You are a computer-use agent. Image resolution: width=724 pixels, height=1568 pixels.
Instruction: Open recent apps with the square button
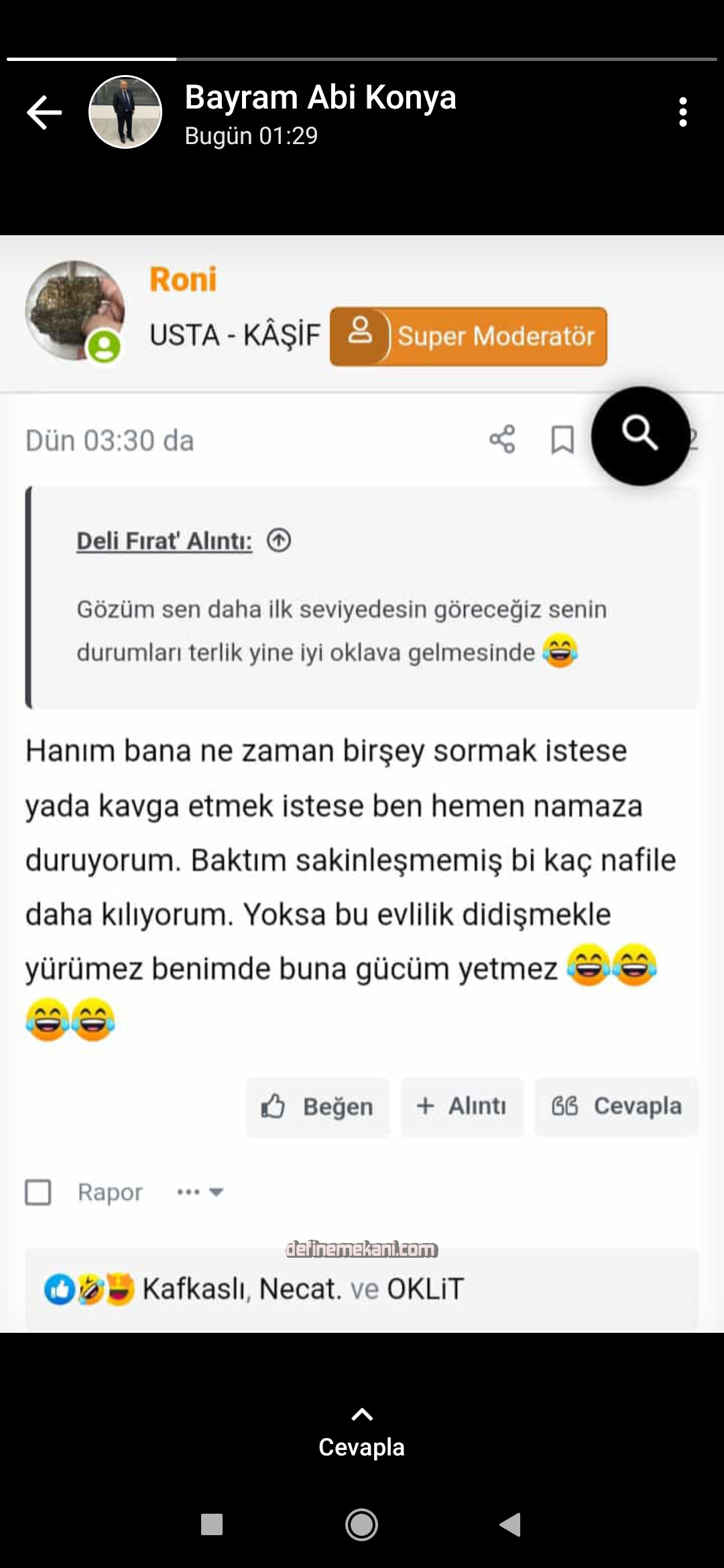point(212,1524)
